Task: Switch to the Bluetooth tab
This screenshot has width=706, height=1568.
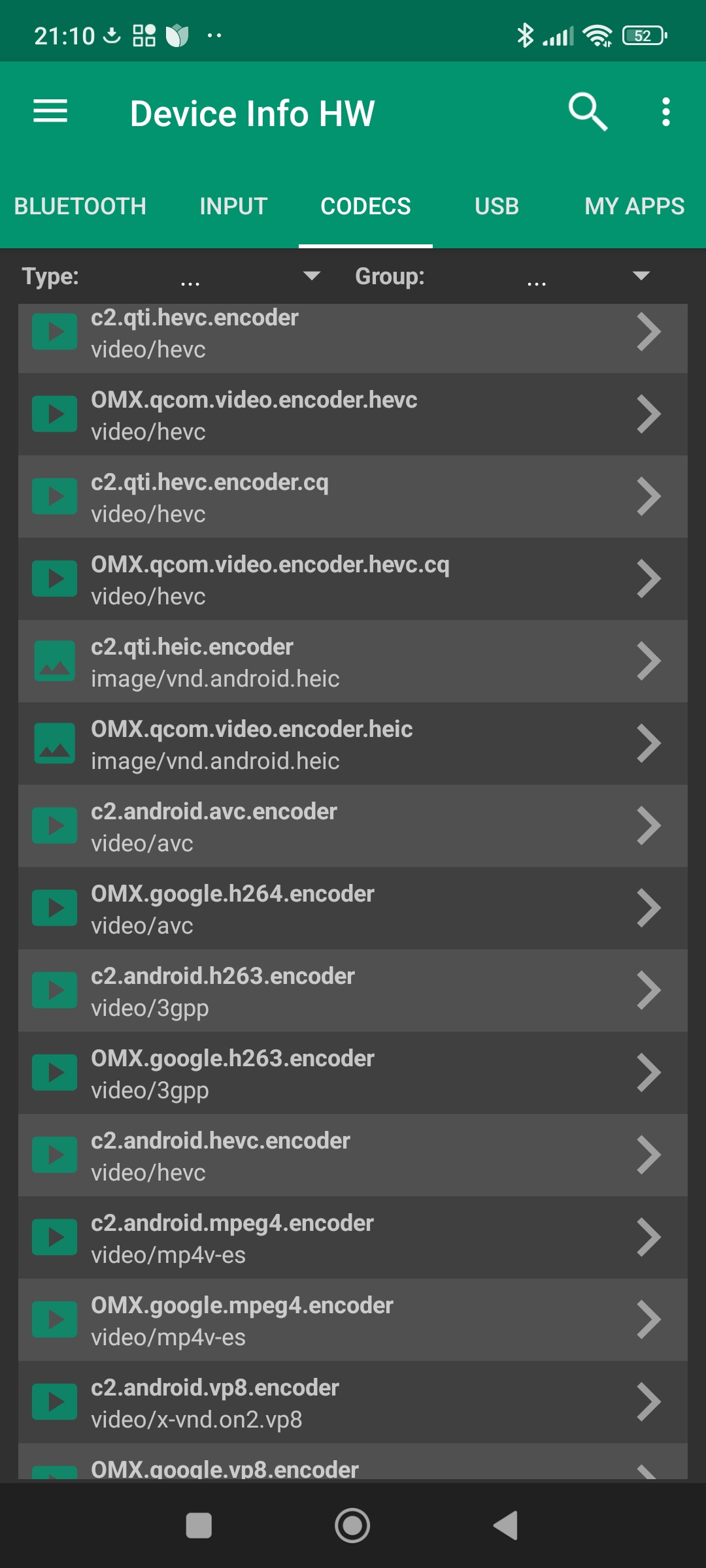Action: (80, 206)
